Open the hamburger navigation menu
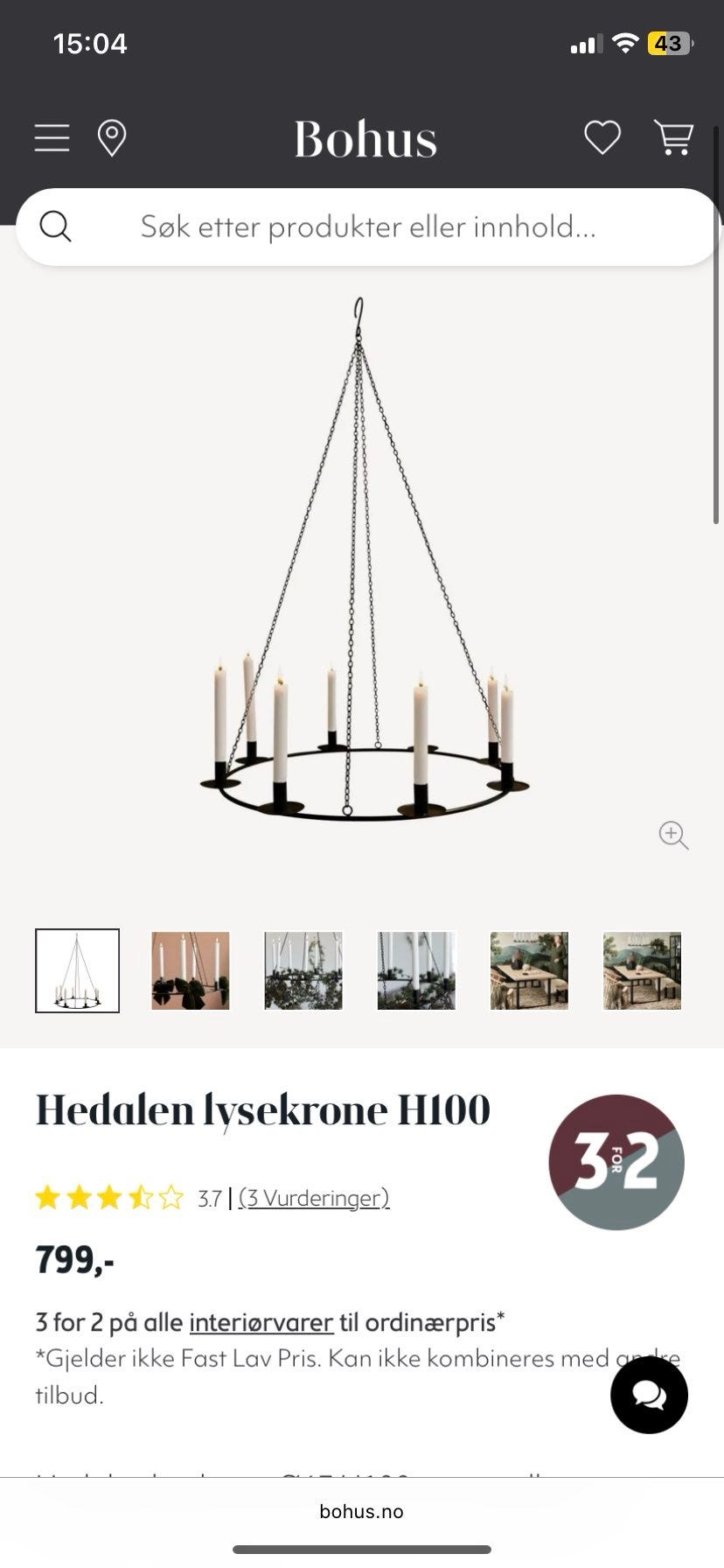Screen dimensions: 724x1568 coord(51,137)
